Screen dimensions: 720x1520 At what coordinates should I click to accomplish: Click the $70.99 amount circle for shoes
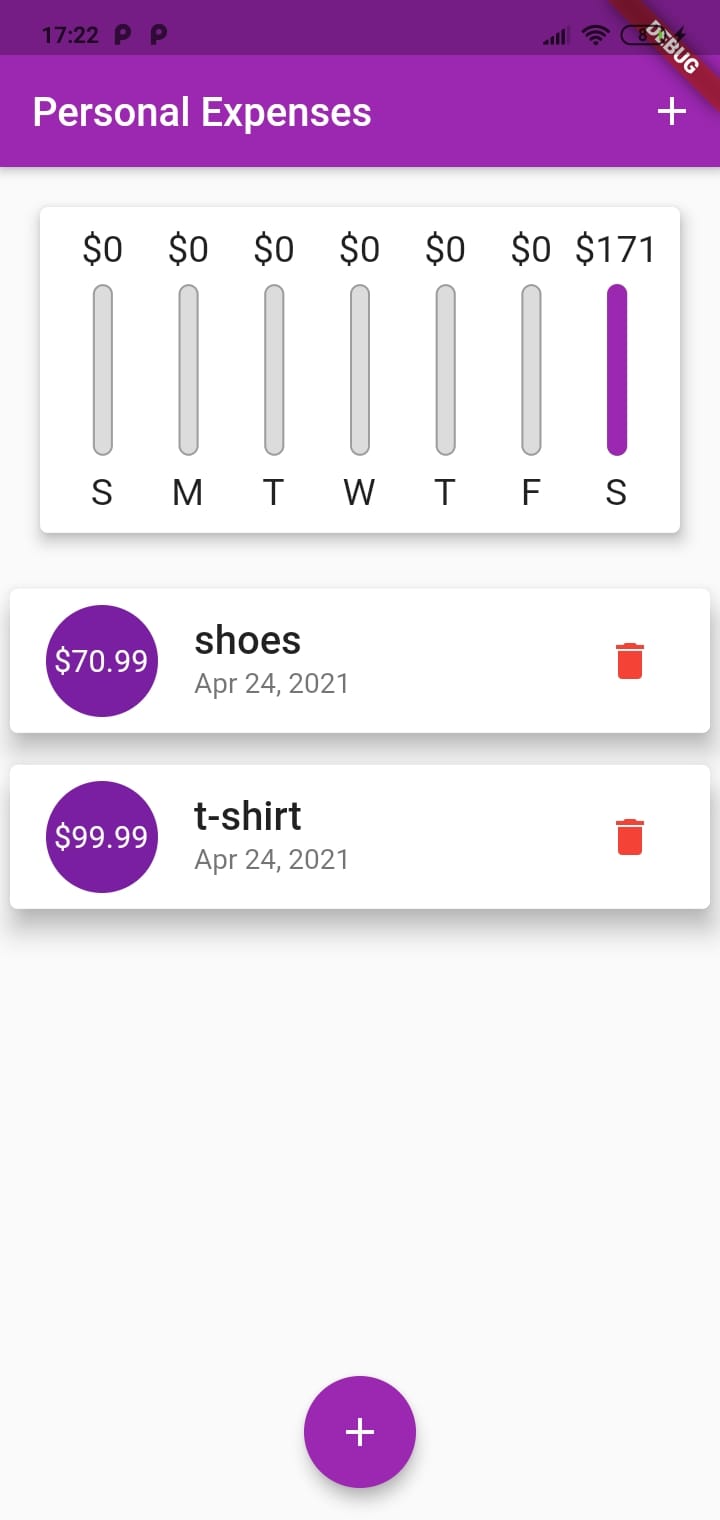pos(101,660)
